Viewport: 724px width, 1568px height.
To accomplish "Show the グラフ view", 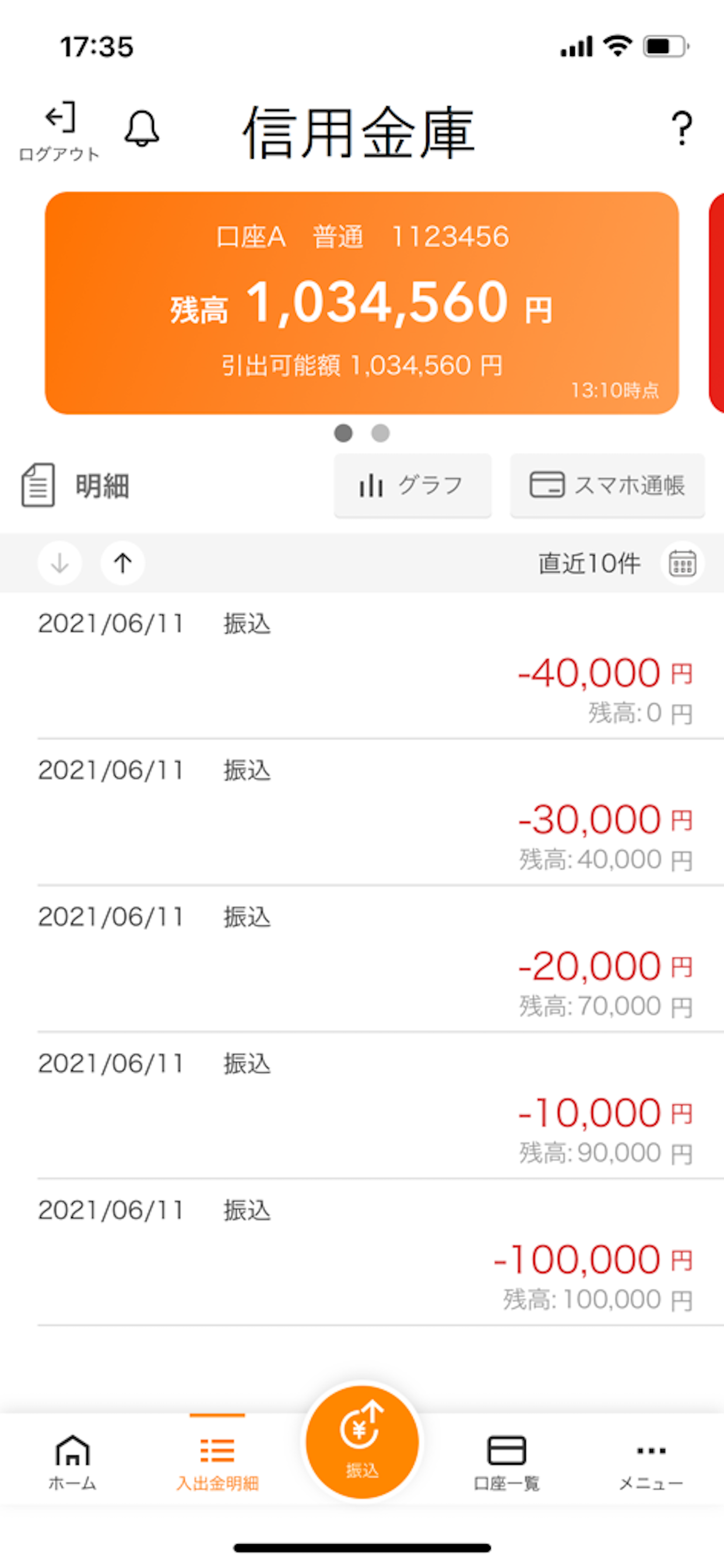I will pyautogui.click(x=413, y=486).
